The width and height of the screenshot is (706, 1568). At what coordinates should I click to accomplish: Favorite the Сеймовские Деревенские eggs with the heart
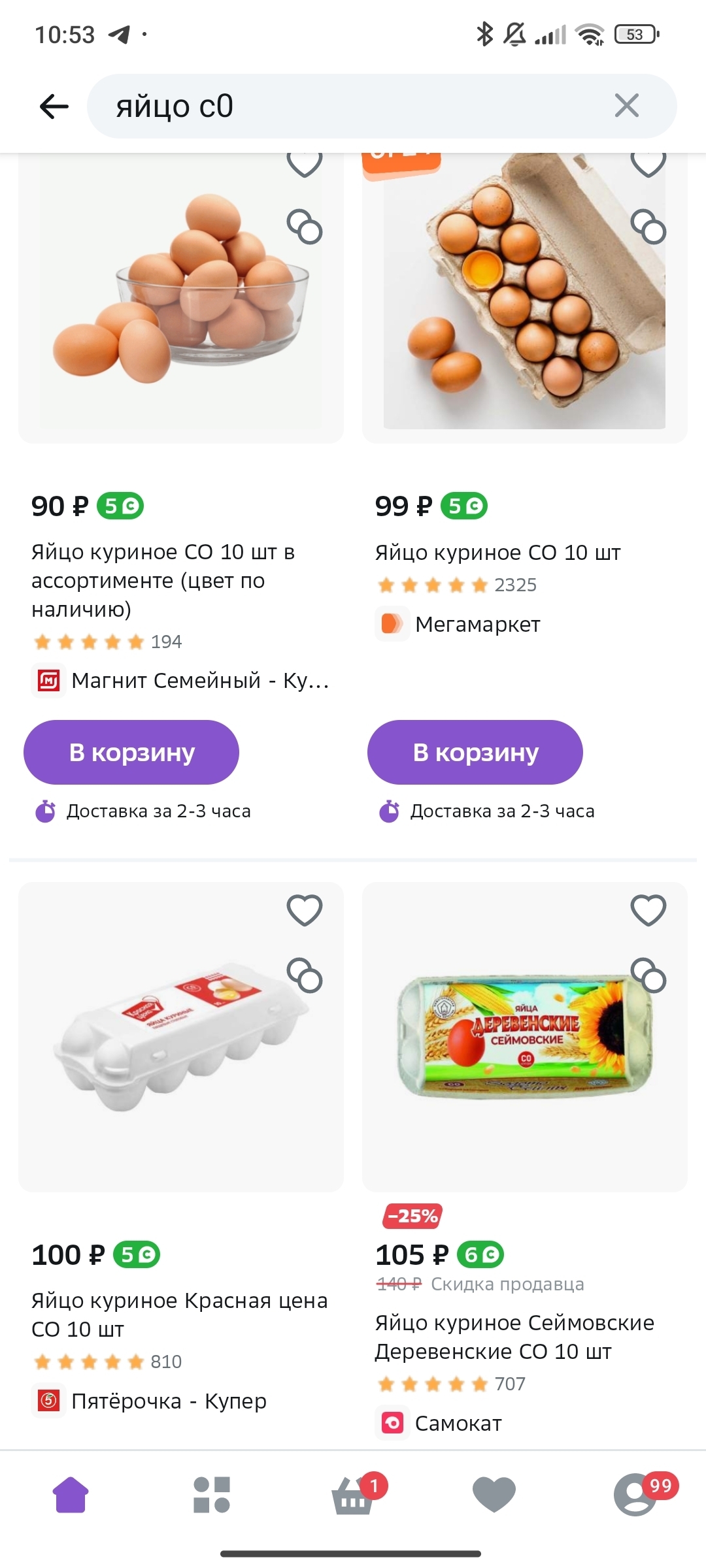tap(648, 909)
